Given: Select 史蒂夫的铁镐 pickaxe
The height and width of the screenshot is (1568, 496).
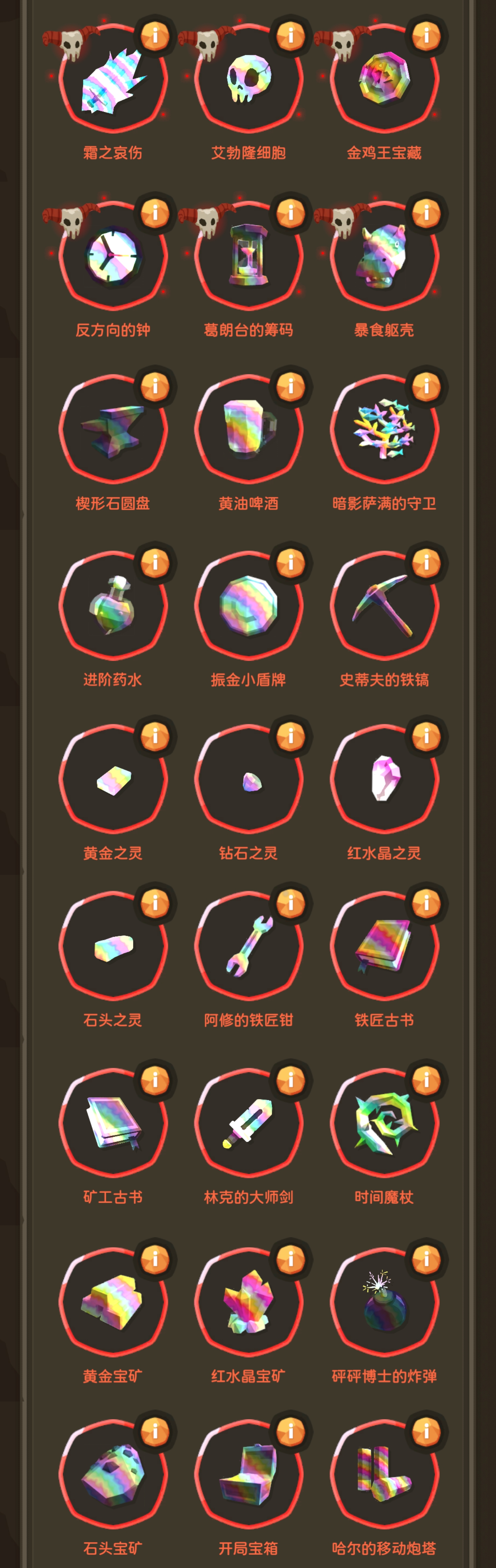Looking at the screenshot, I should pos(384,606).
